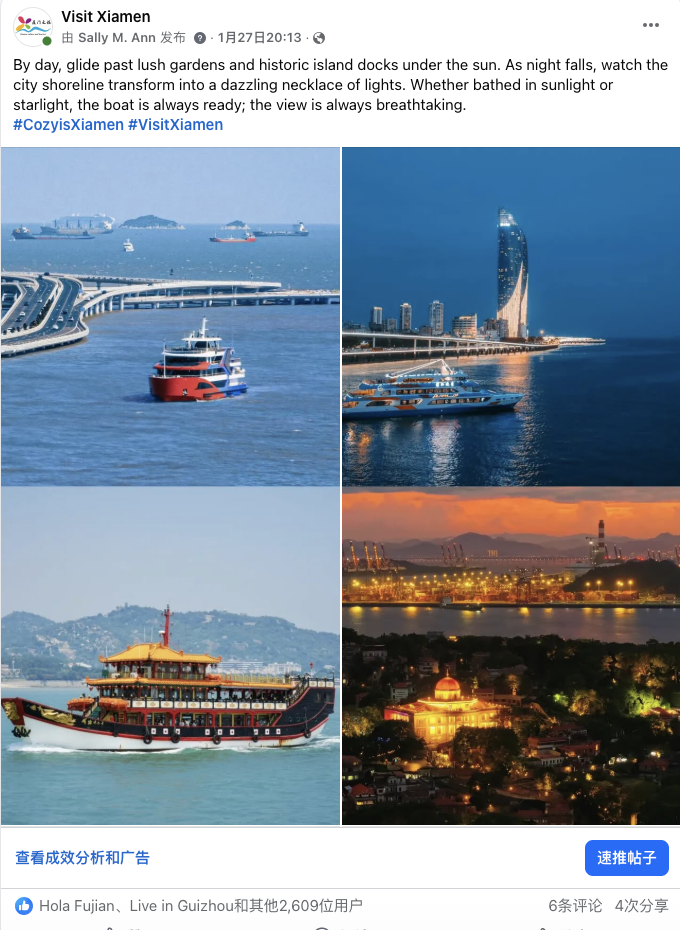Image resolution: width=680 pixels, height=930 pixels.
Task: Open the Visit Xiamen page name
Action: click(106, 16)
